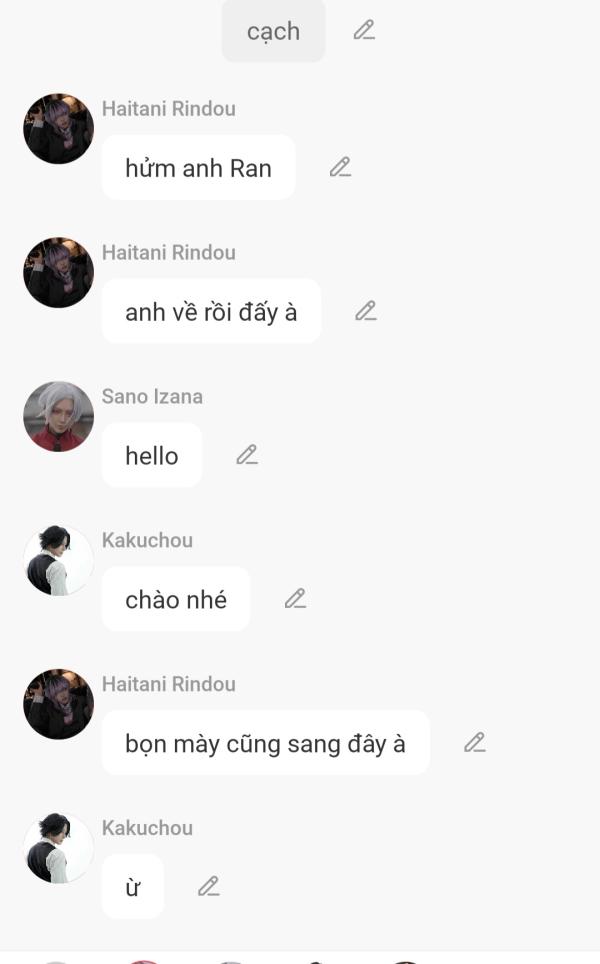Edit Kakuchou's "chào nhé" message
600x964 pixels.
click(x=295, y=599)
